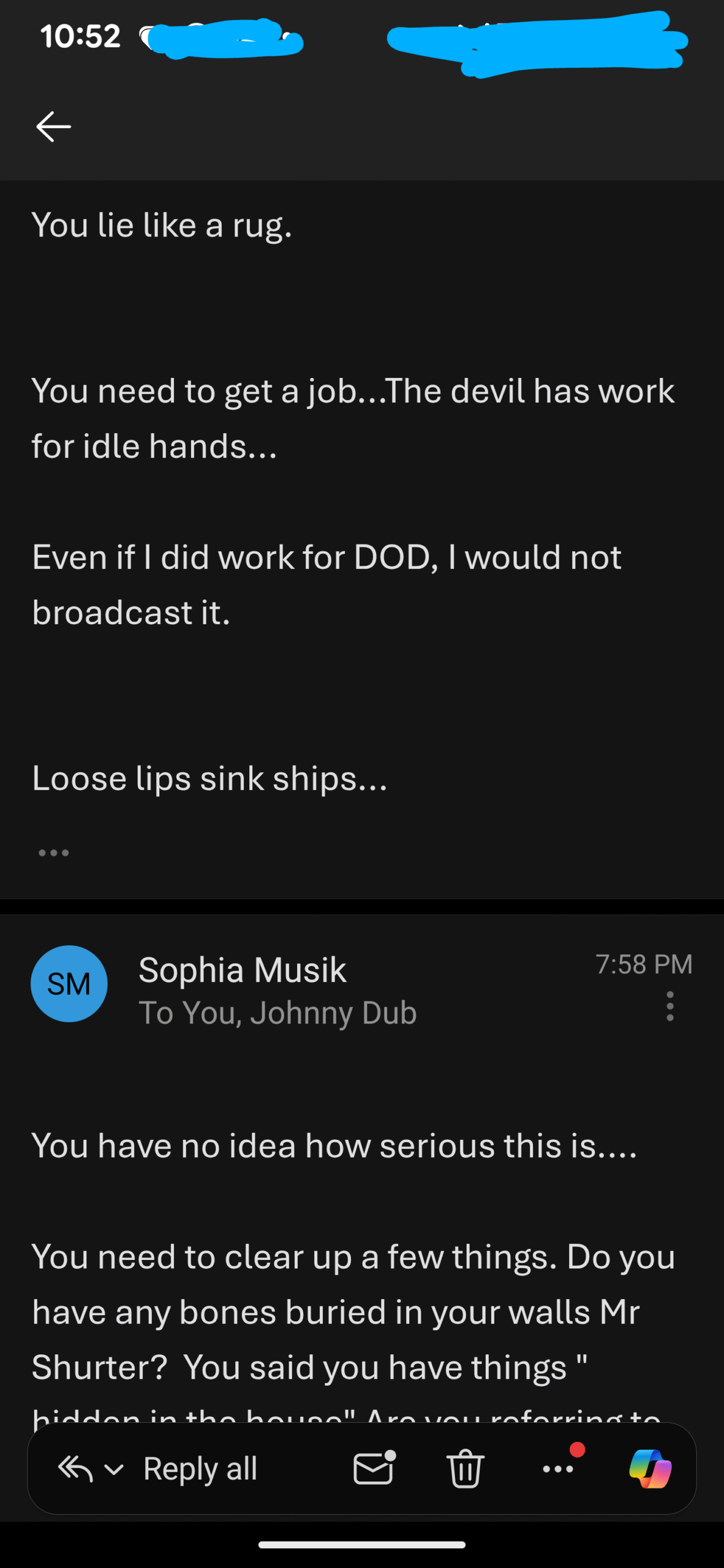
Task: Open reply options dropdown chevron
Action: pyautogui.click(x=114, y=1469)
